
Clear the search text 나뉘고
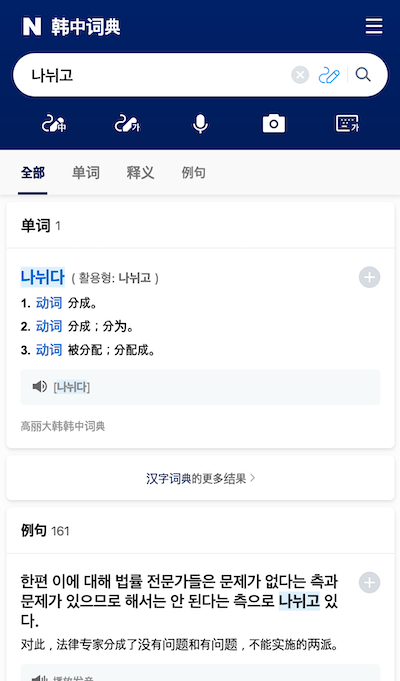pos(300,75)
